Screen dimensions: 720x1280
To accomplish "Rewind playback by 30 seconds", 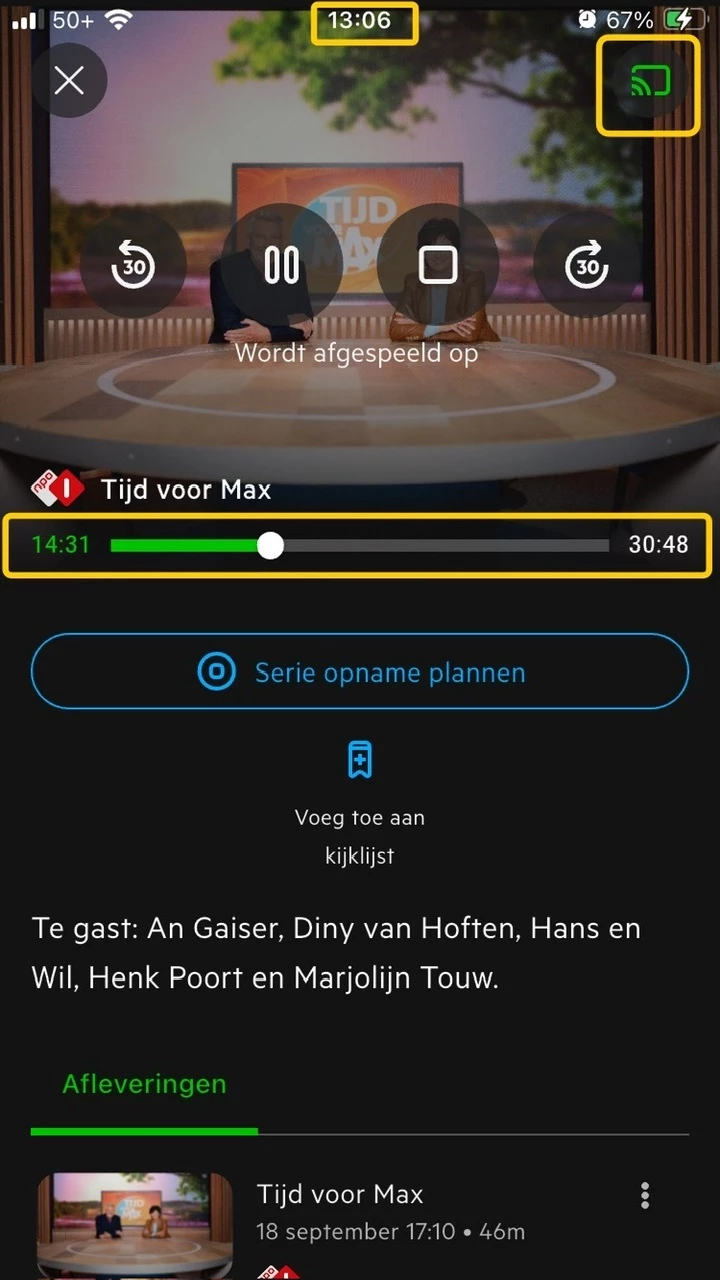I will click(133, 266).
